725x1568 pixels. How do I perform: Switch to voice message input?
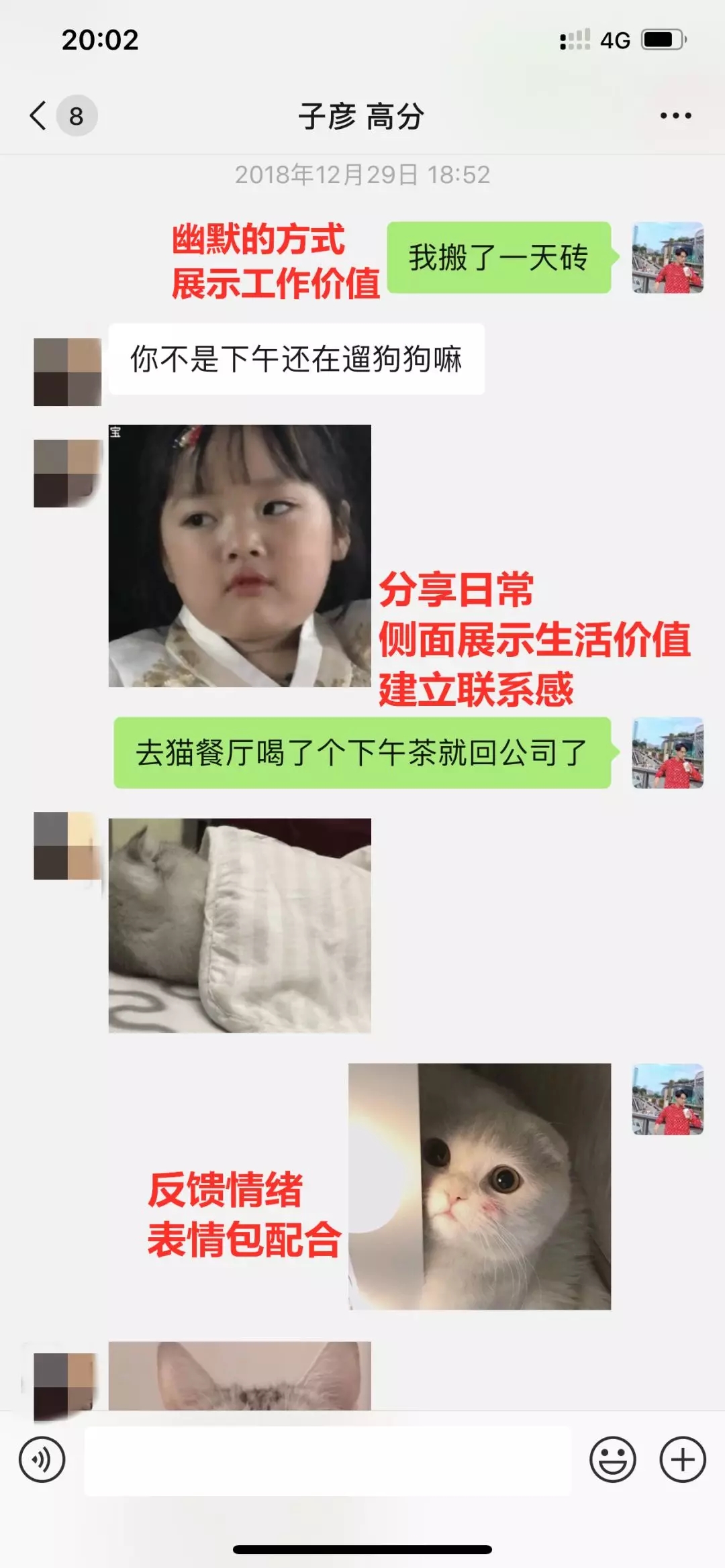coord(42,1459)
